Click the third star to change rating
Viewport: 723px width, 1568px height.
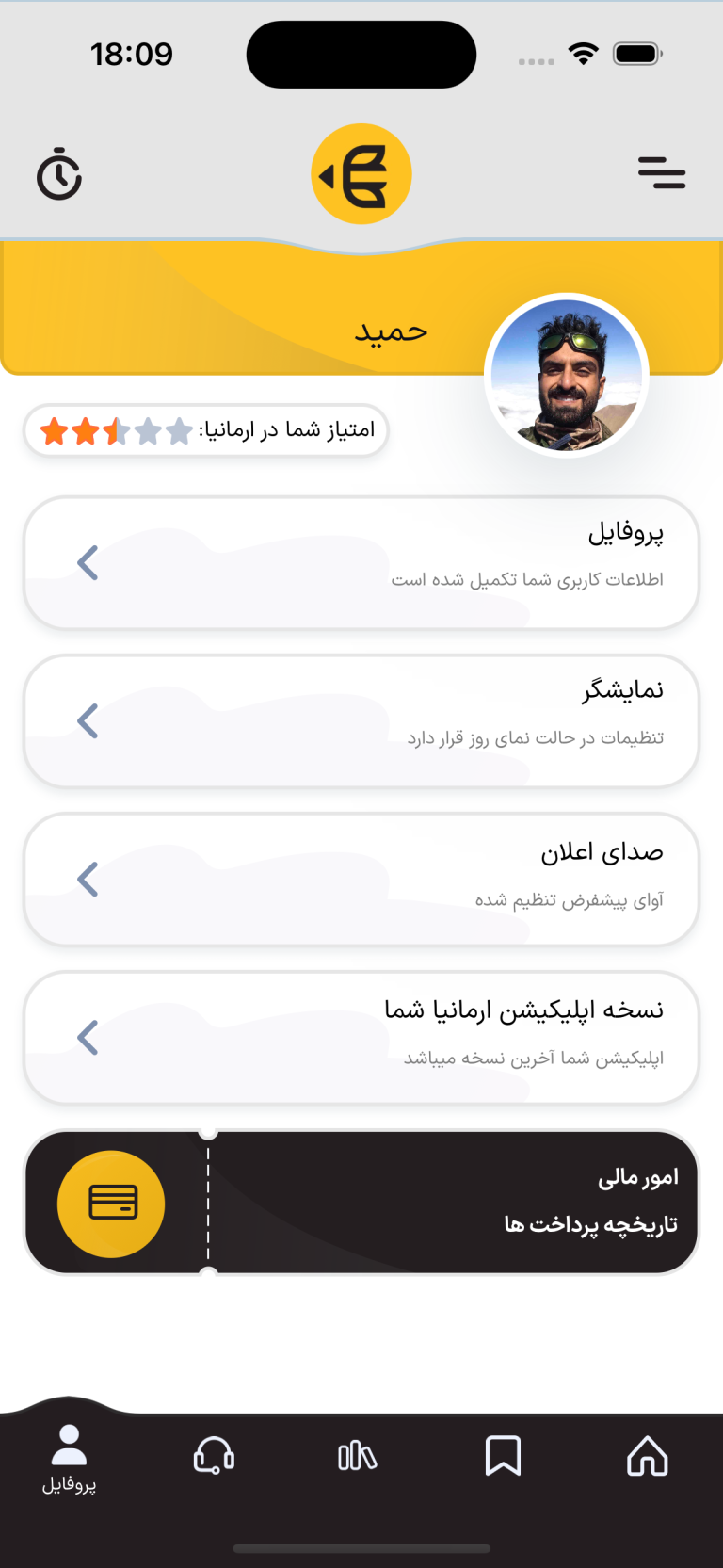[x=115, y=429]
